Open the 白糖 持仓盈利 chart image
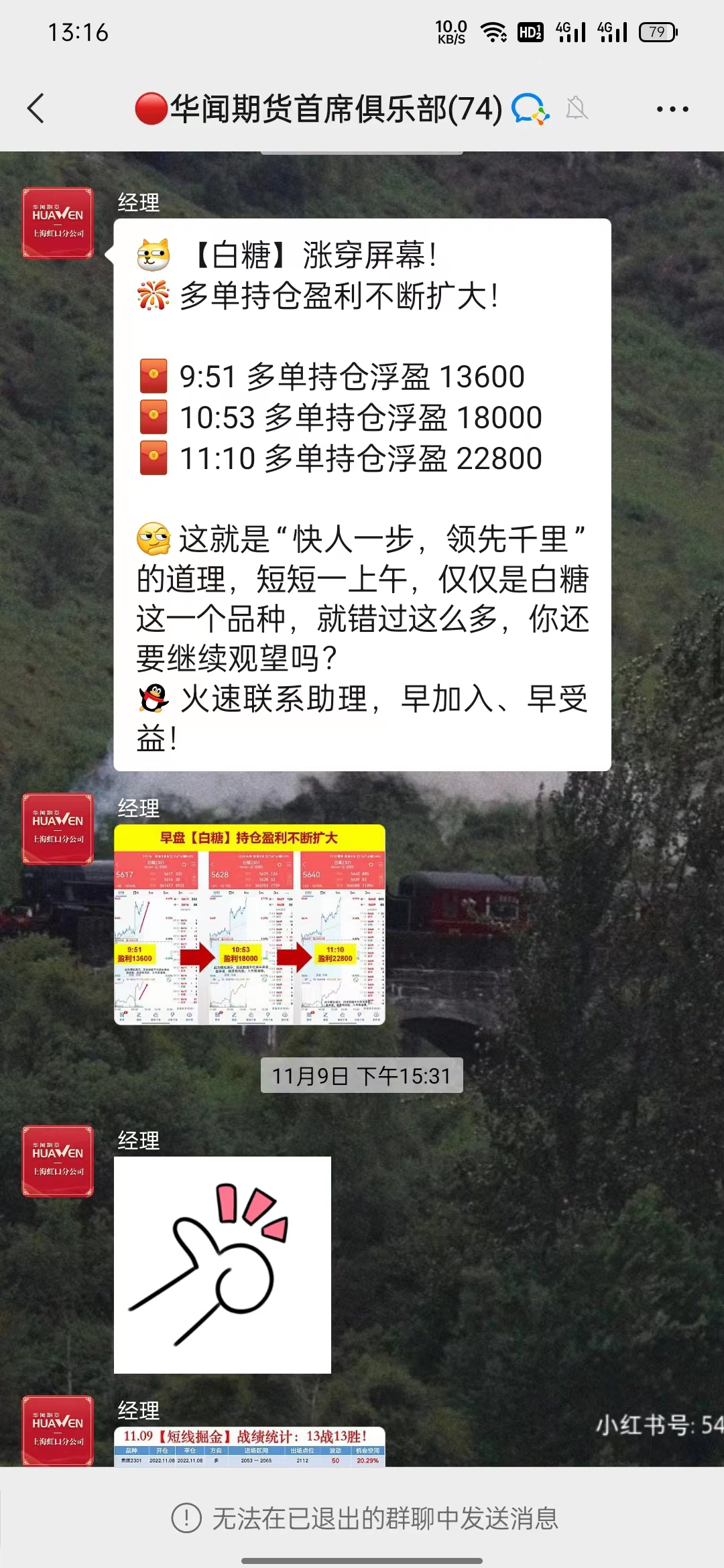Screen dimensions: 724x1568 point(249,924)
